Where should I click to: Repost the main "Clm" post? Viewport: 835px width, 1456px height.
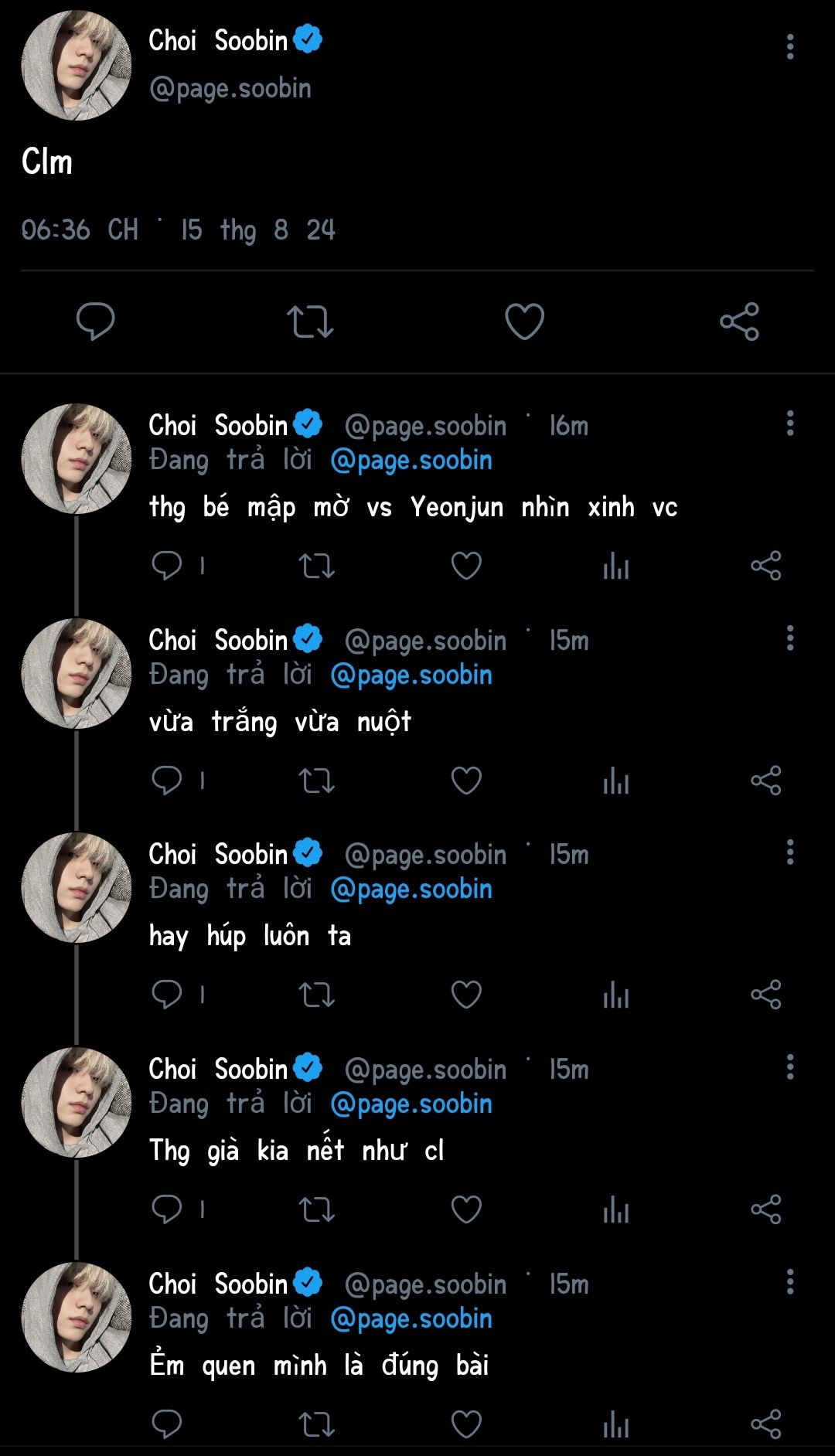tap(310, 321)
